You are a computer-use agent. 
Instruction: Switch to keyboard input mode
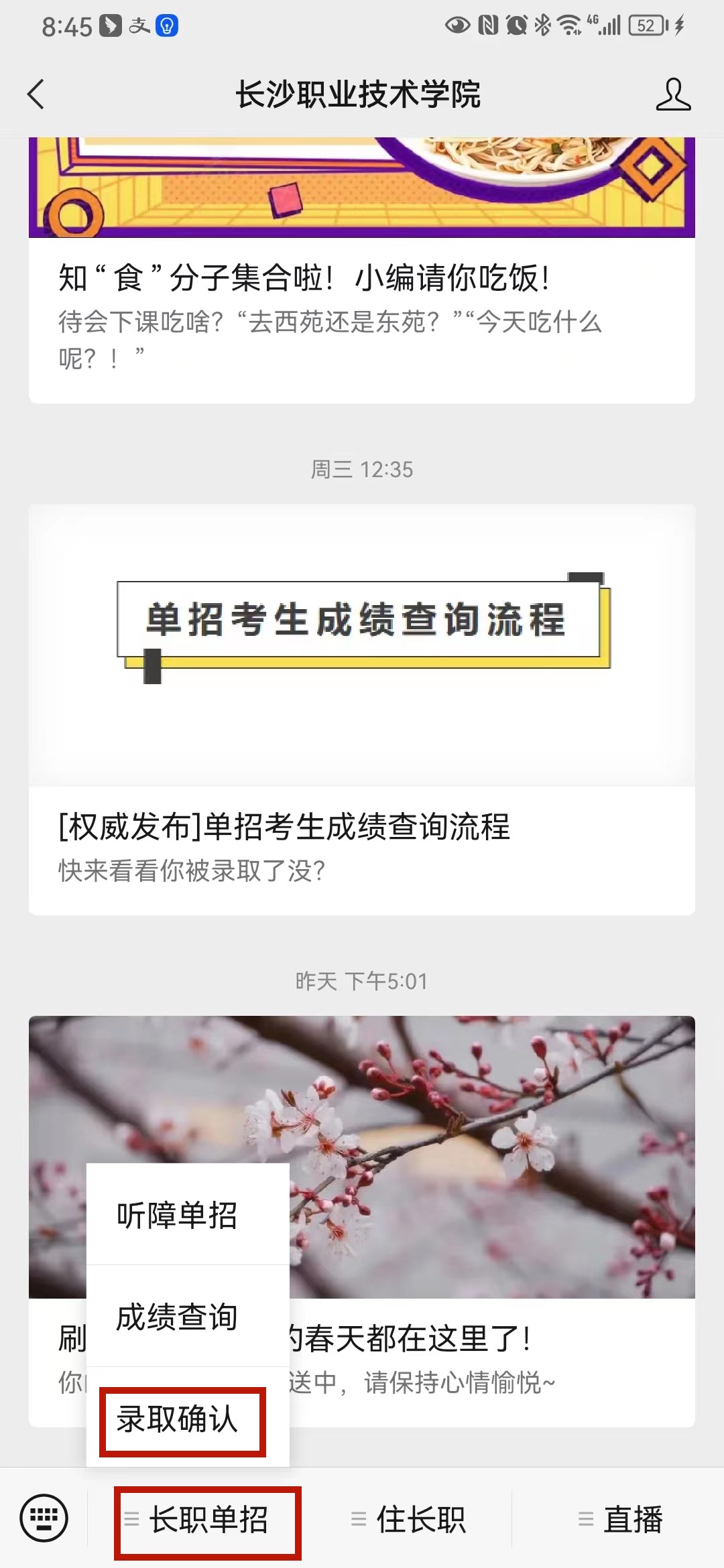(x=44, y=1518)
